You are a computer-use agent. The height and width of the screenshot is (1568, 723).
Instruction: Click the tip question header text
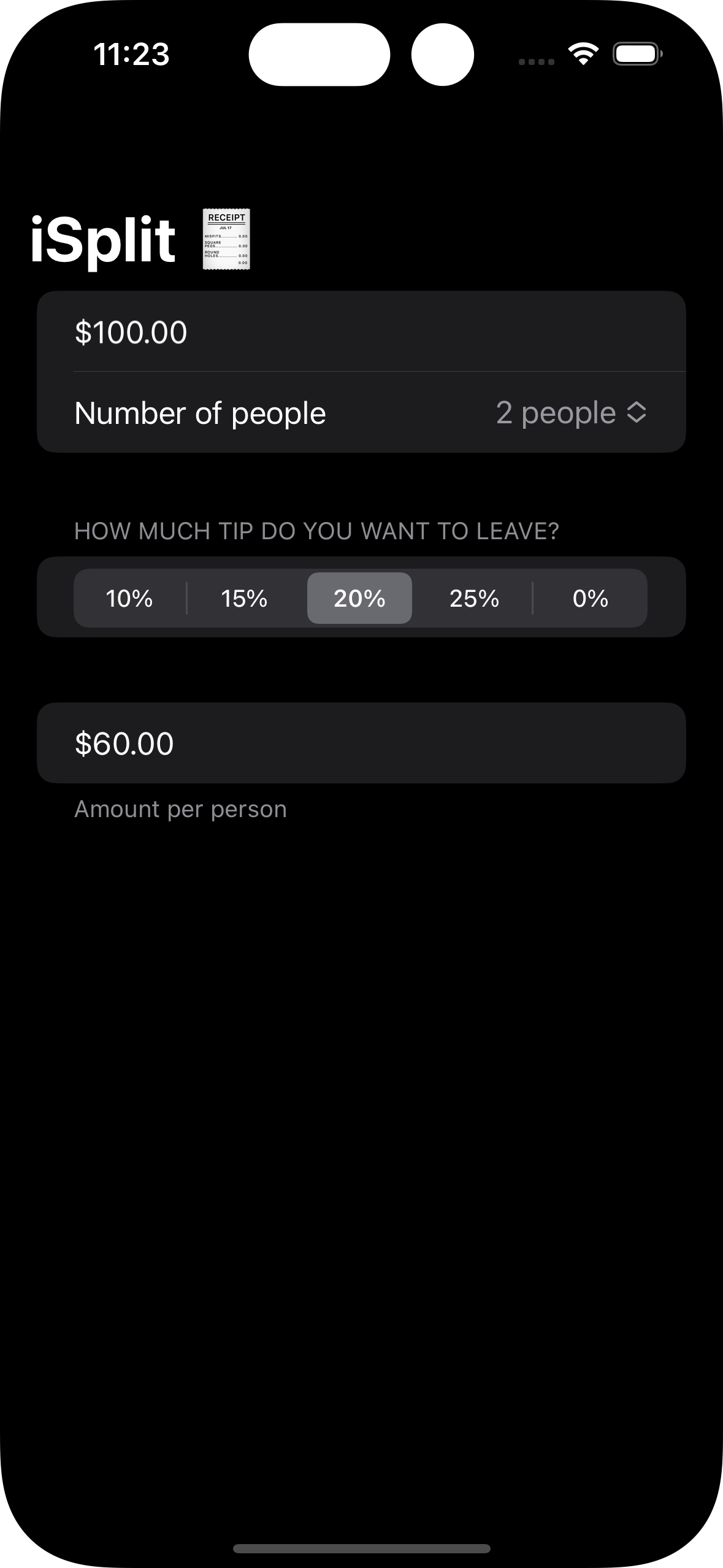[x=316, y=531]
